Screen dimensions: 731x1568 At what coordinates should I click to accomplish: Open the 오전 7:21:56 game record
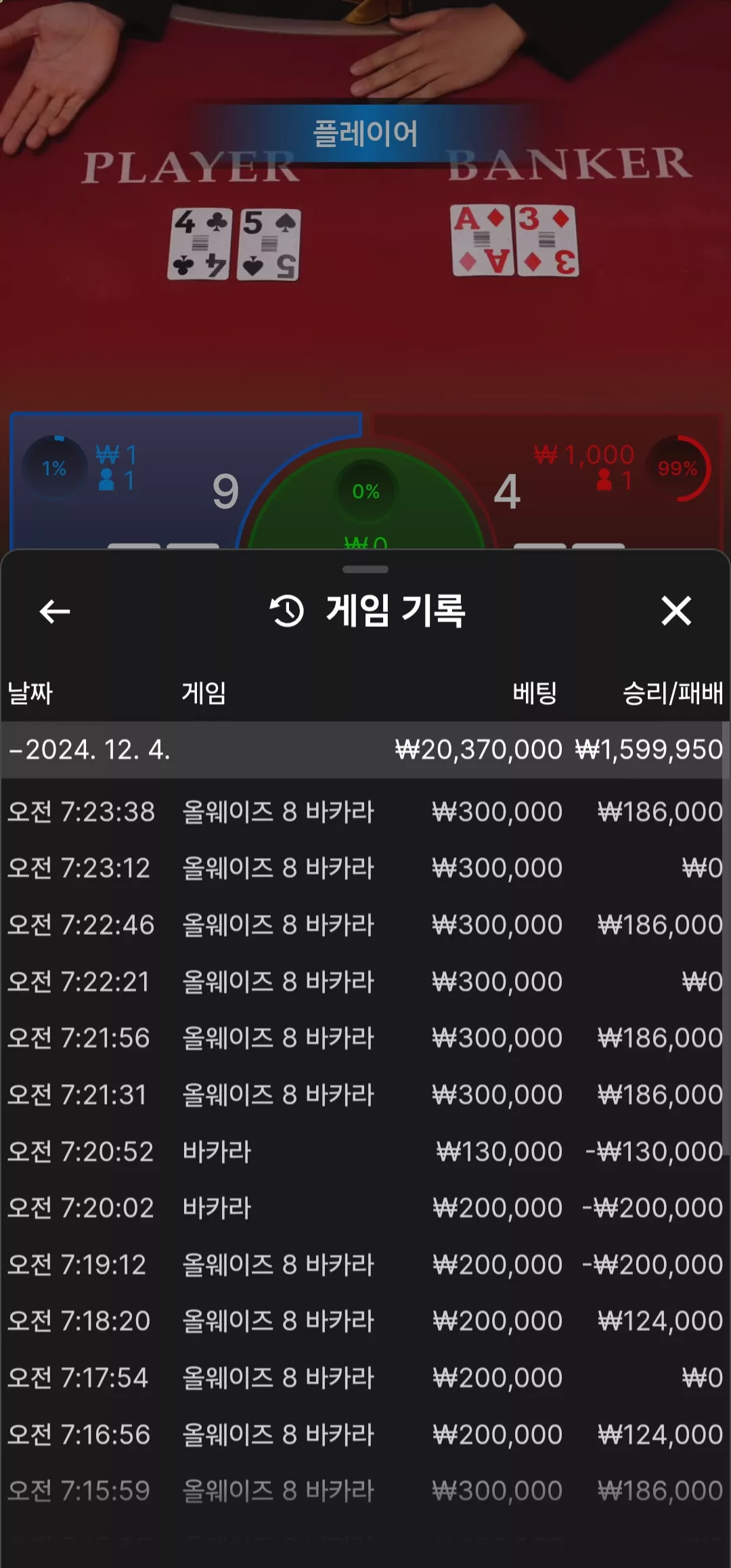click(x=365, y=1038)
